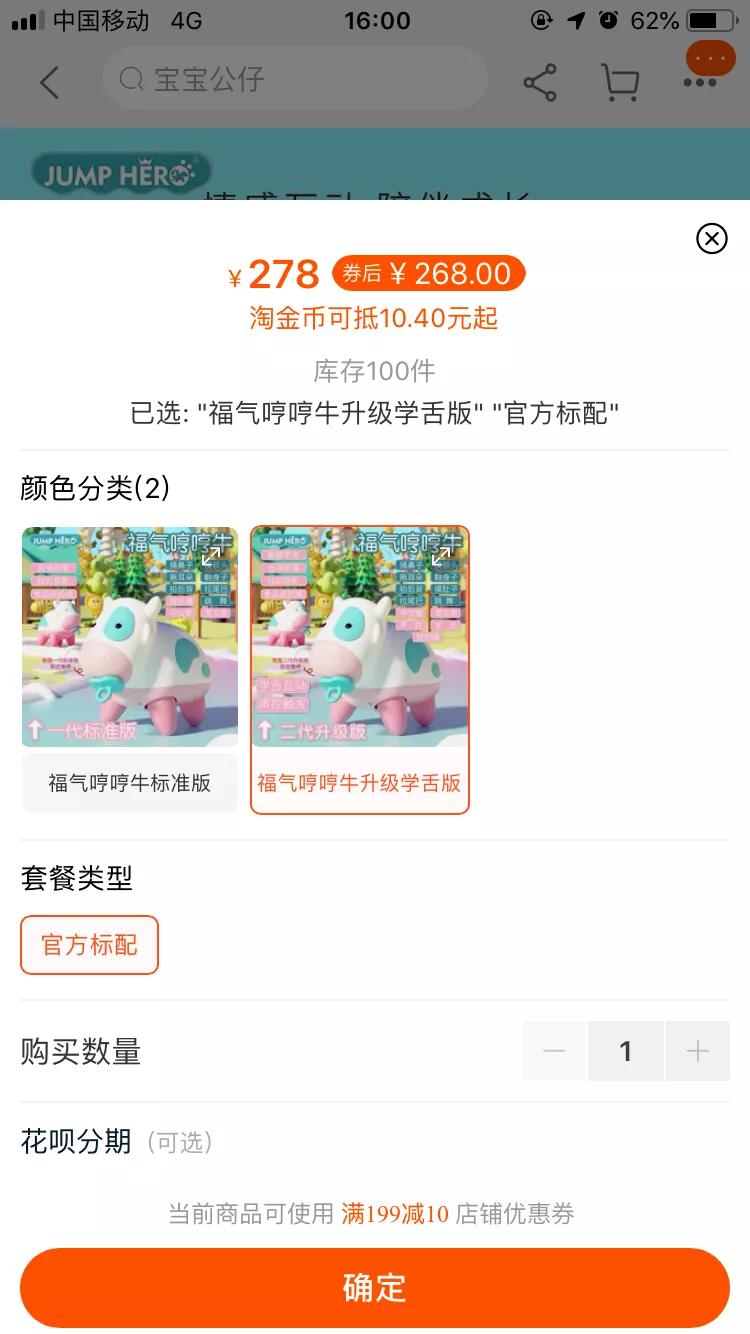This screenshot has height=1334, width=750.
Task: Increase purchase quantity with the plus button
Action: click(x=698, y=1051)
